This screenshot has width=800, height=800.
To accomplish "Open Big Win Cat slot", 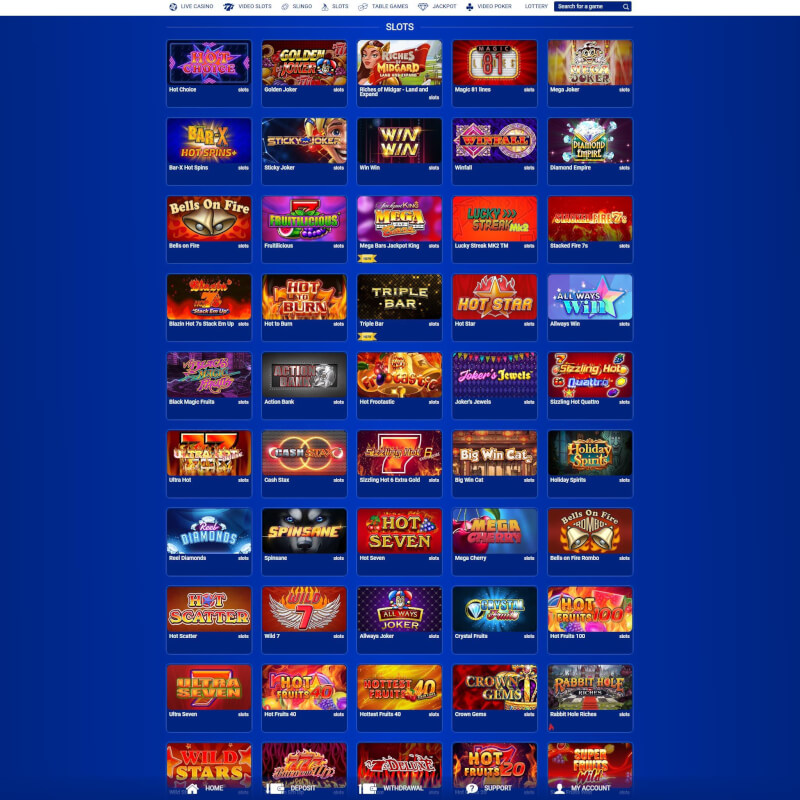I will [494, 453].
